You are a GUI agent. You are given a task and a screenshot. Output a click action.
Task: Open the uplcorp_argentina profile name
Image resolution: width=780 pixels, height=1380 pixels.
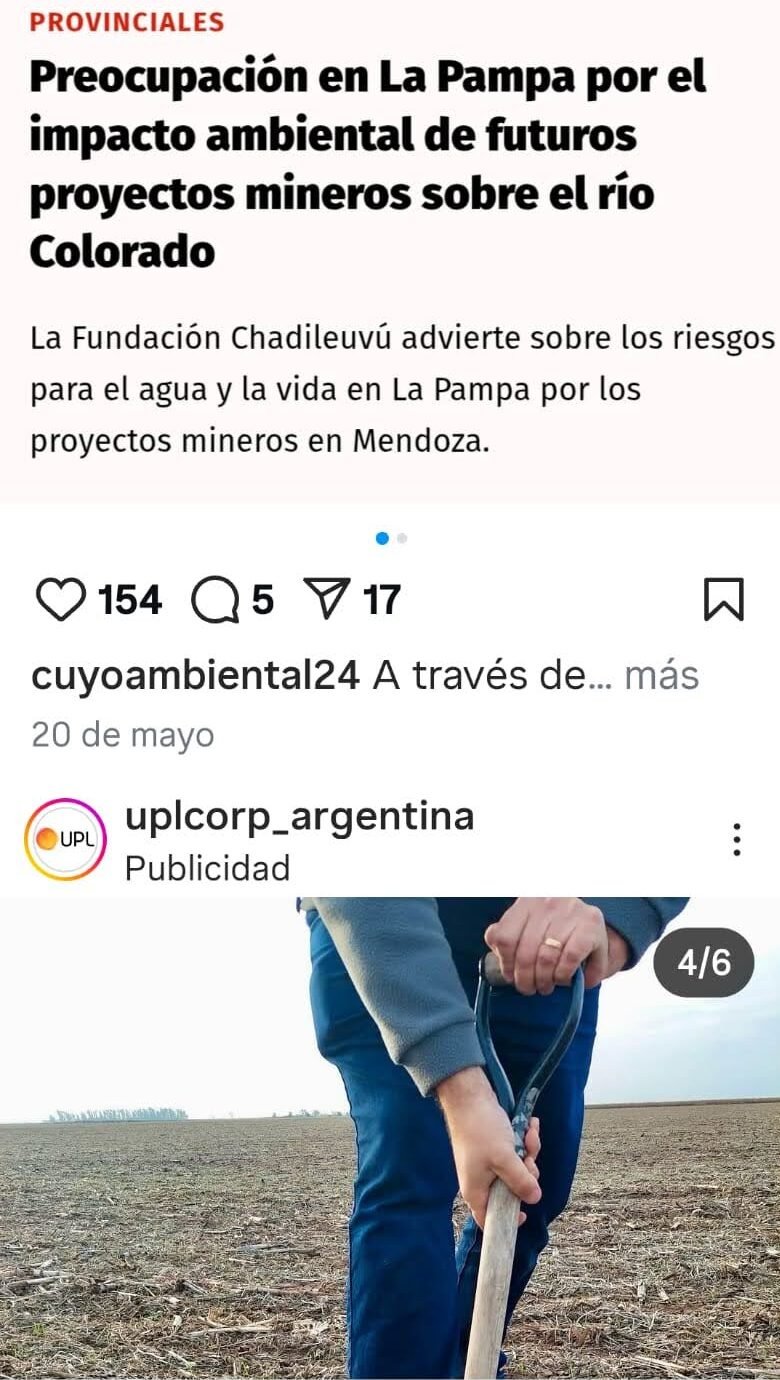click(x=299, y=817)
